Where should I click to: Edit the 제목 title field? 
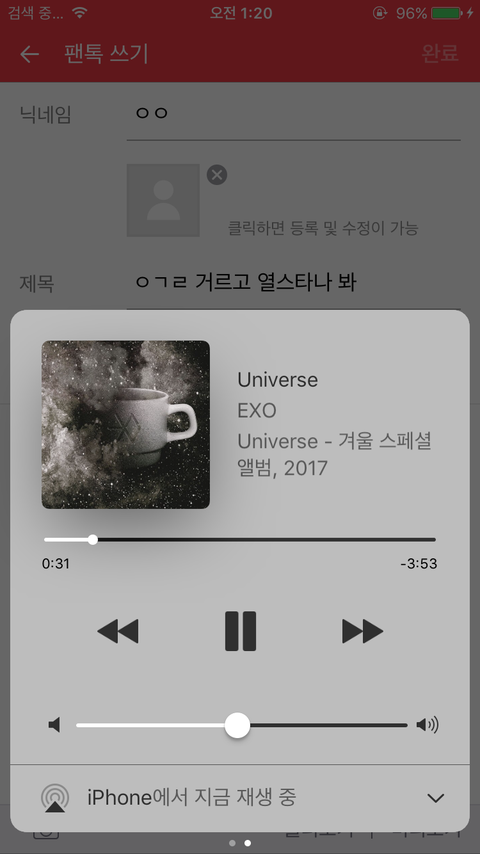(x=294, y=283)
